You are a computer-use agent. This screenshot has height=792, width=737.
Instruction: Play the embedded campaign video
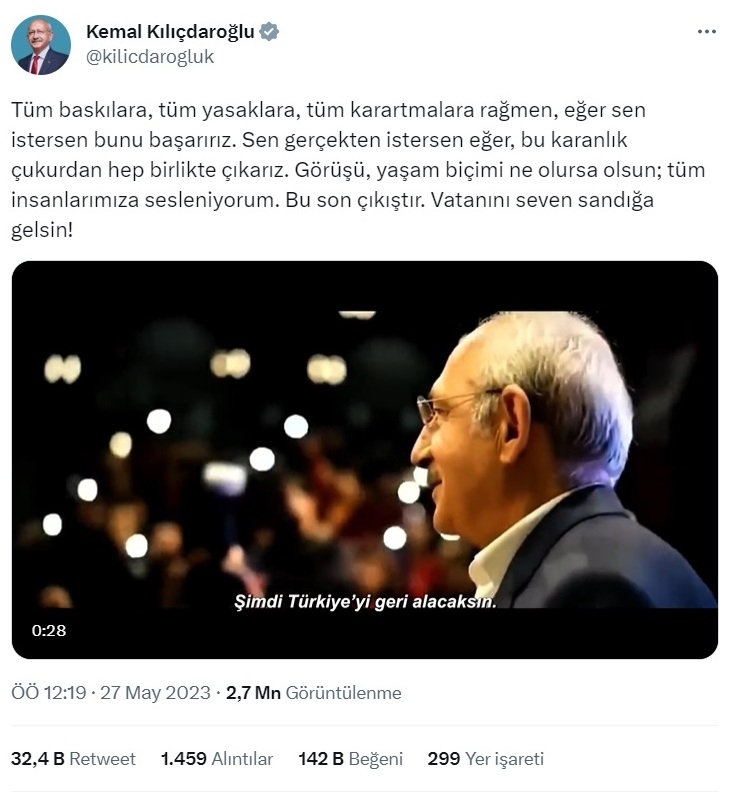tap(365, 459)
